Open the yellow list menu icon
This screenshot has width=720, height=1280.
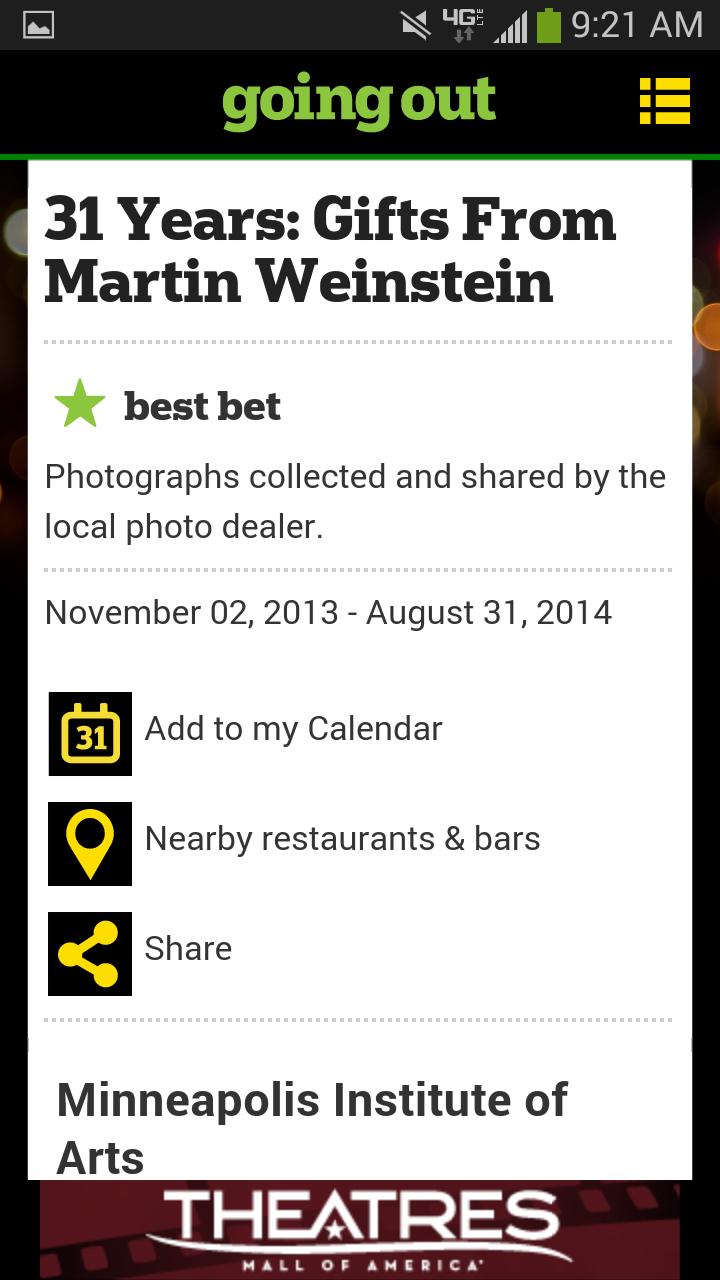click(x=665, y=100)
